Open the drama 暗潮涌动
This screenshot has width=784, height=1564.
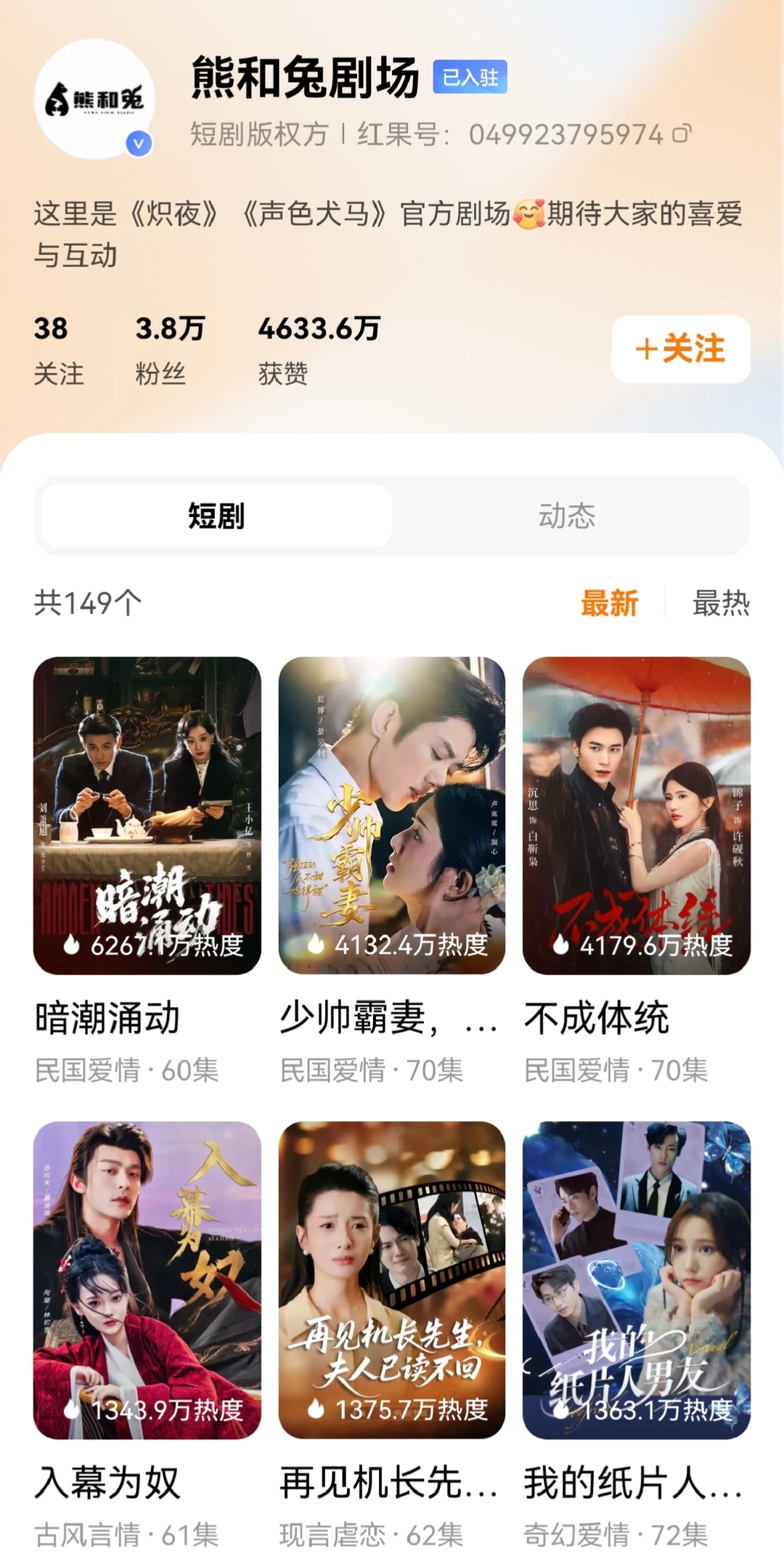147,815
